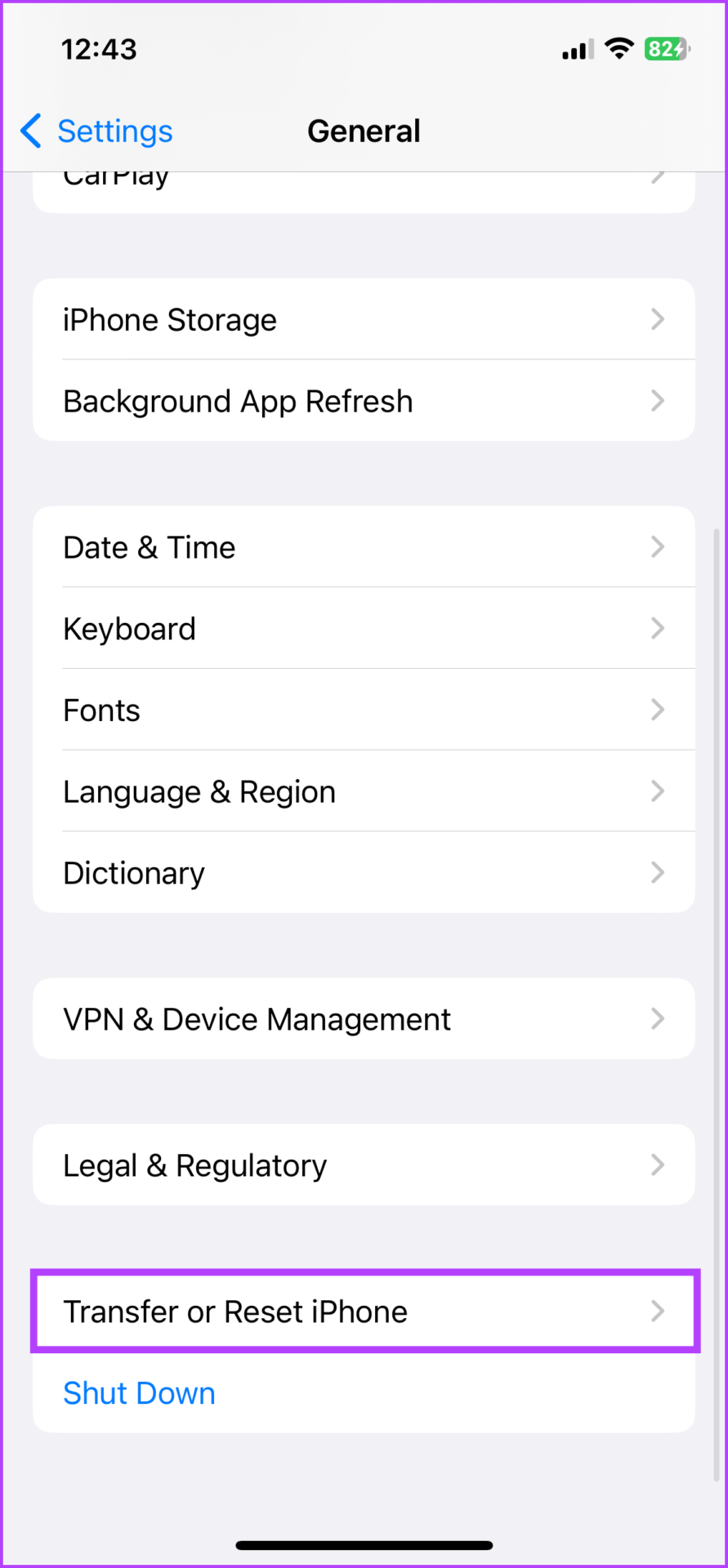
Task: Open Background App Refresh settings
Action: click(x=238, y=400)
